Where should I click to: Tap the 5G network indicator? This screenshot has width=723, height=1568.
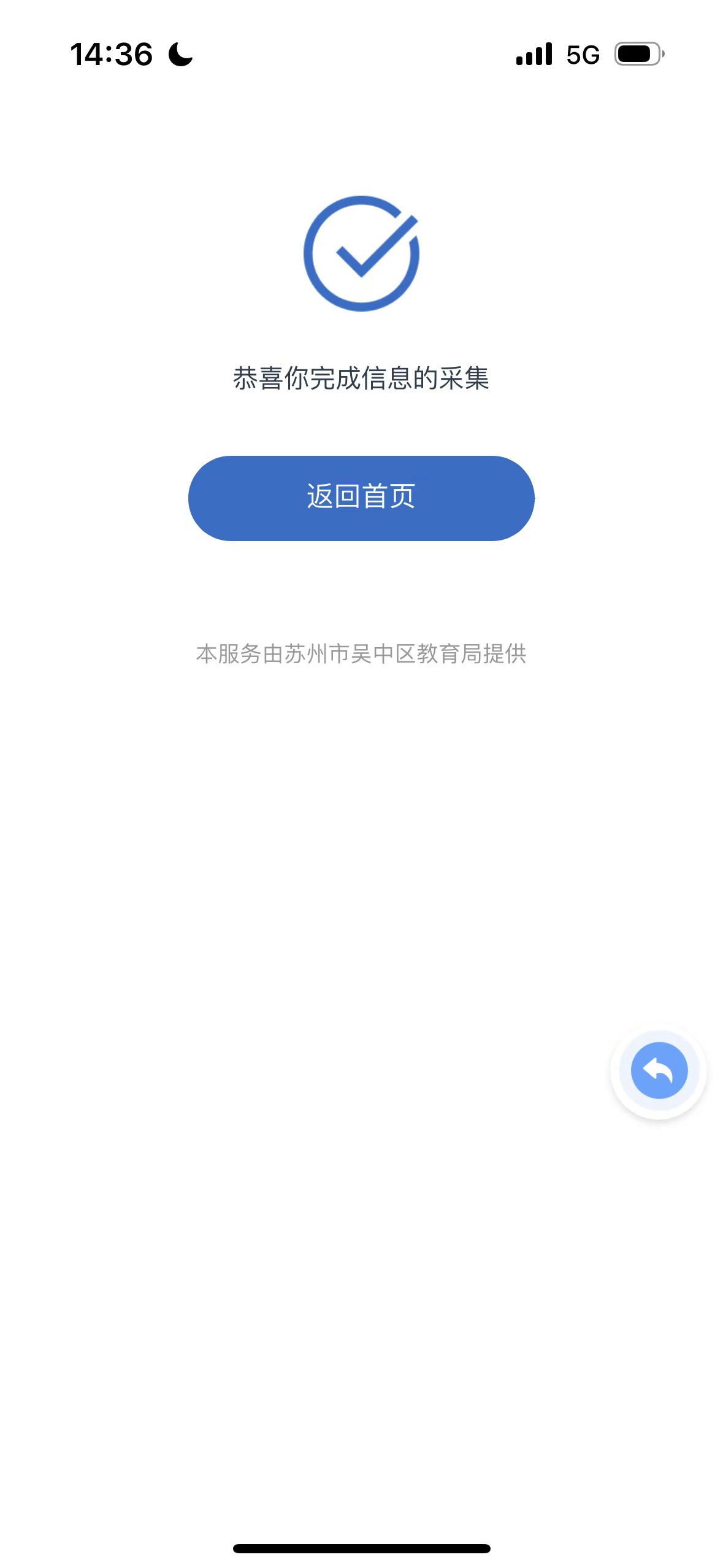[583, 55]
